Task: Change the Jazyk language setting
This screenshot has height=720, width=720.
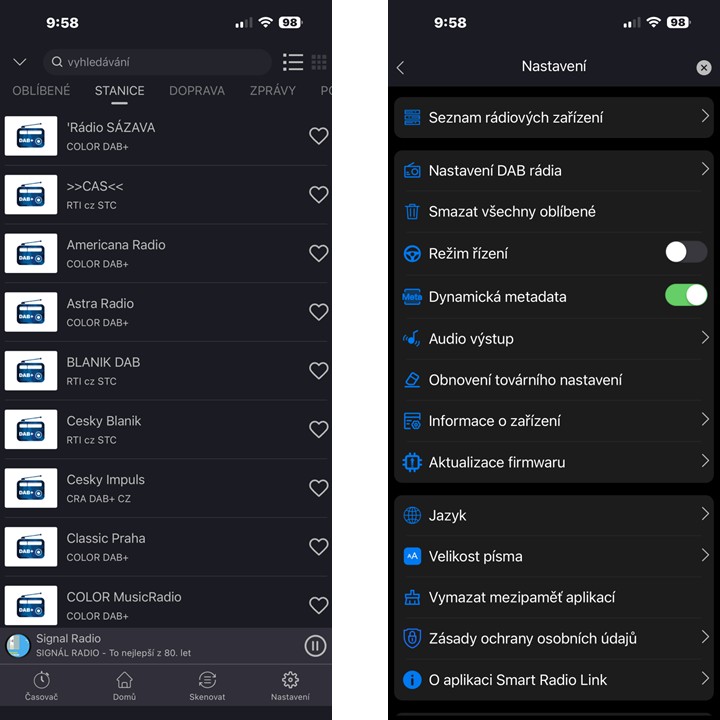Action: click(x=554, y=516)
